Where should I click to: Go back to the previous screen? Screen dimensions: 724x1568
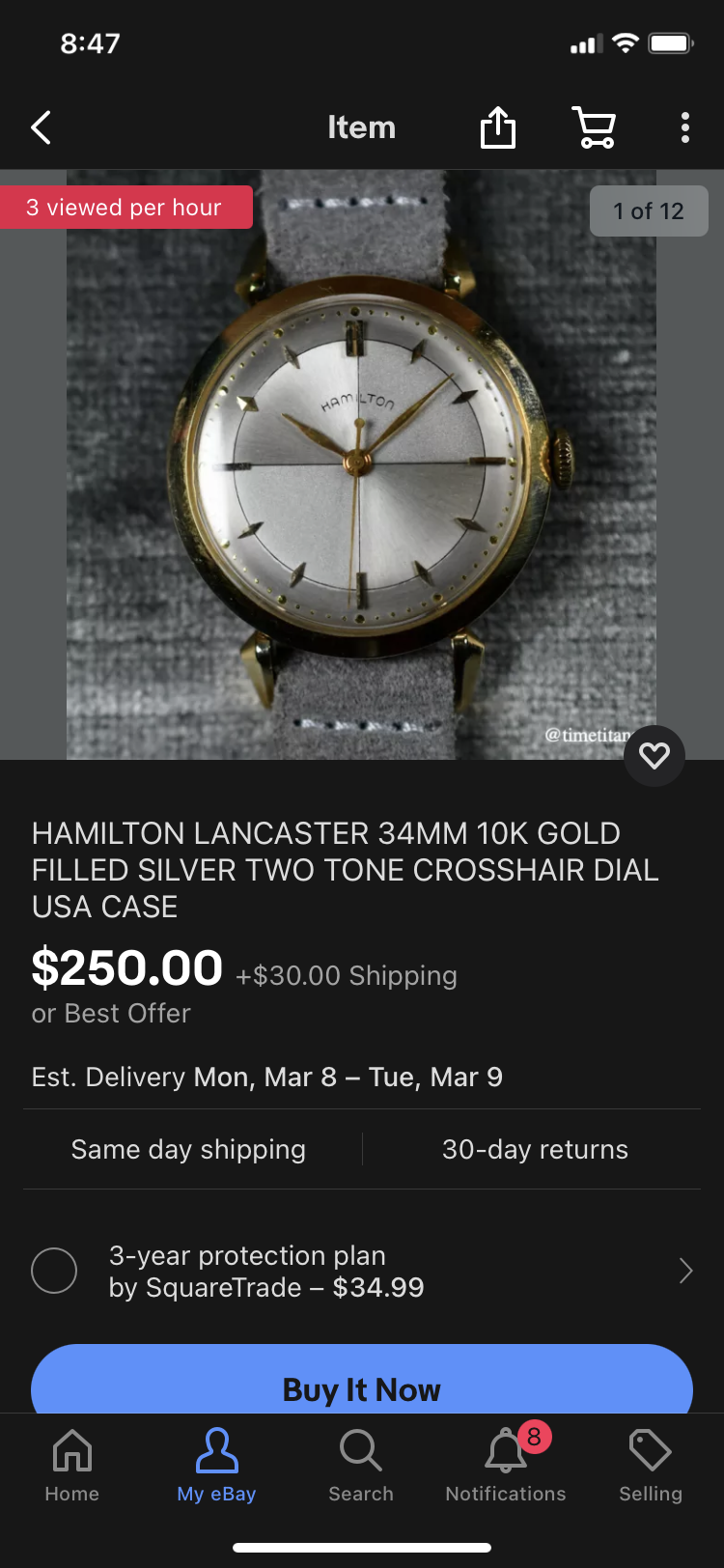coord(41,127)
